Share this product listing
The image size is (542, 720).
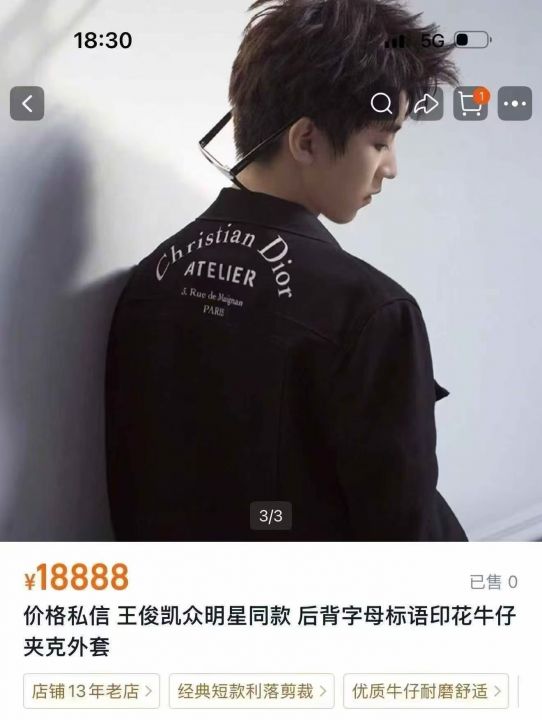(426, 103)
